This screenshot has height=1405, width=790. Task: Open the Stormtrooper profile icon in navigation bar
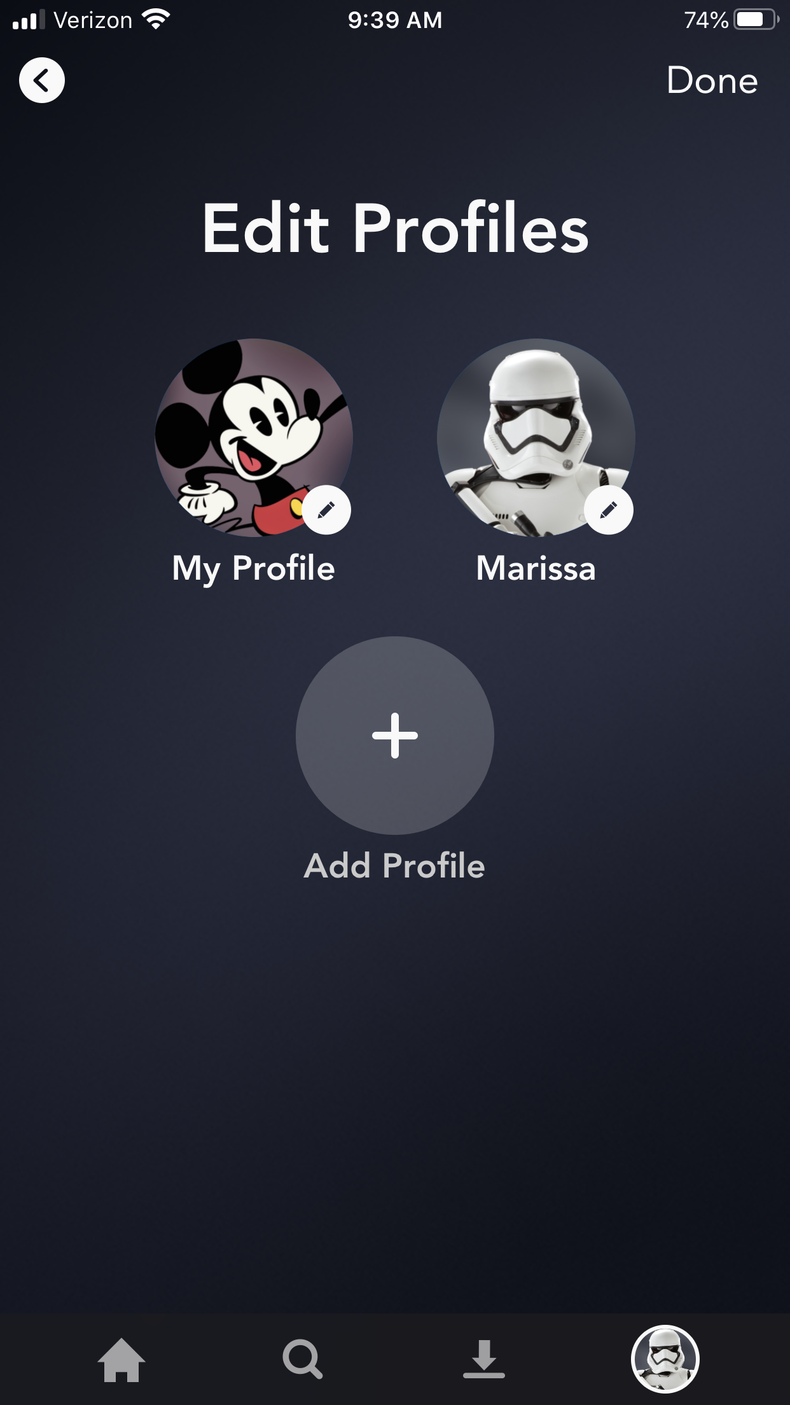[x=665, y=1358]
